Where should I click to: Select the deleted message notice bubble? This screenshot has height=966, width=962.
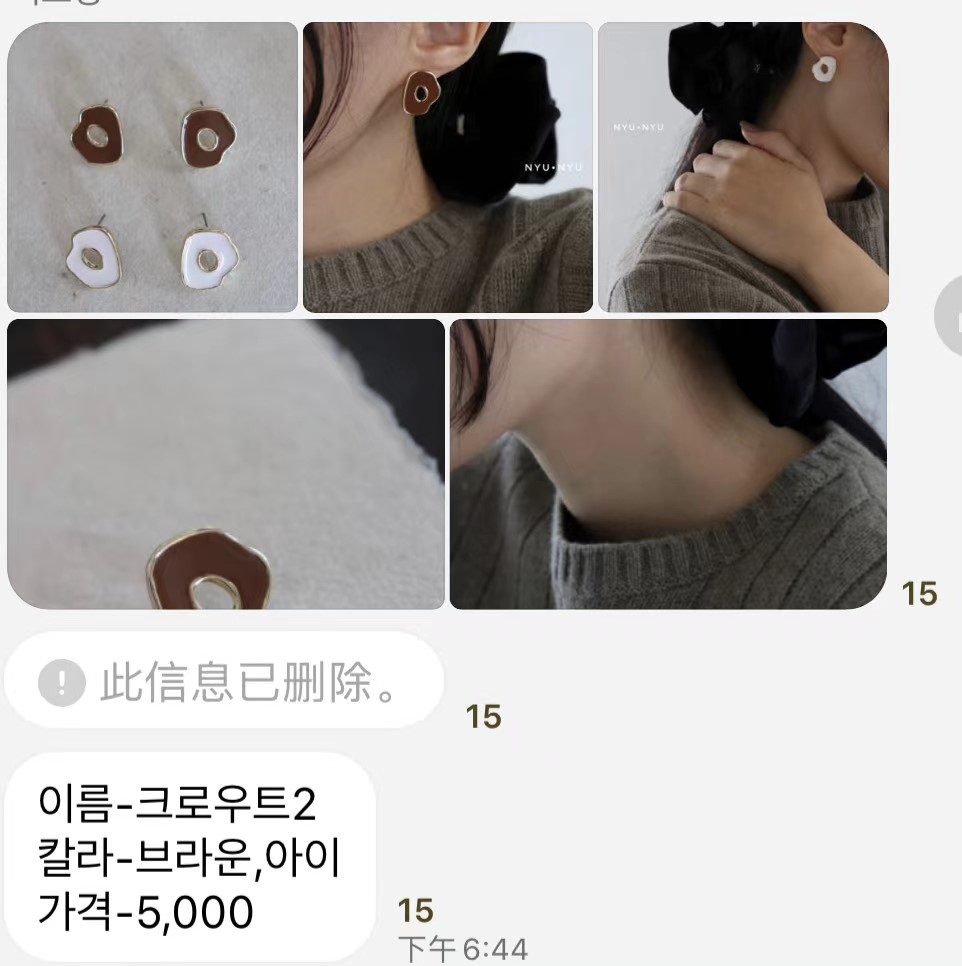[225, 681]
